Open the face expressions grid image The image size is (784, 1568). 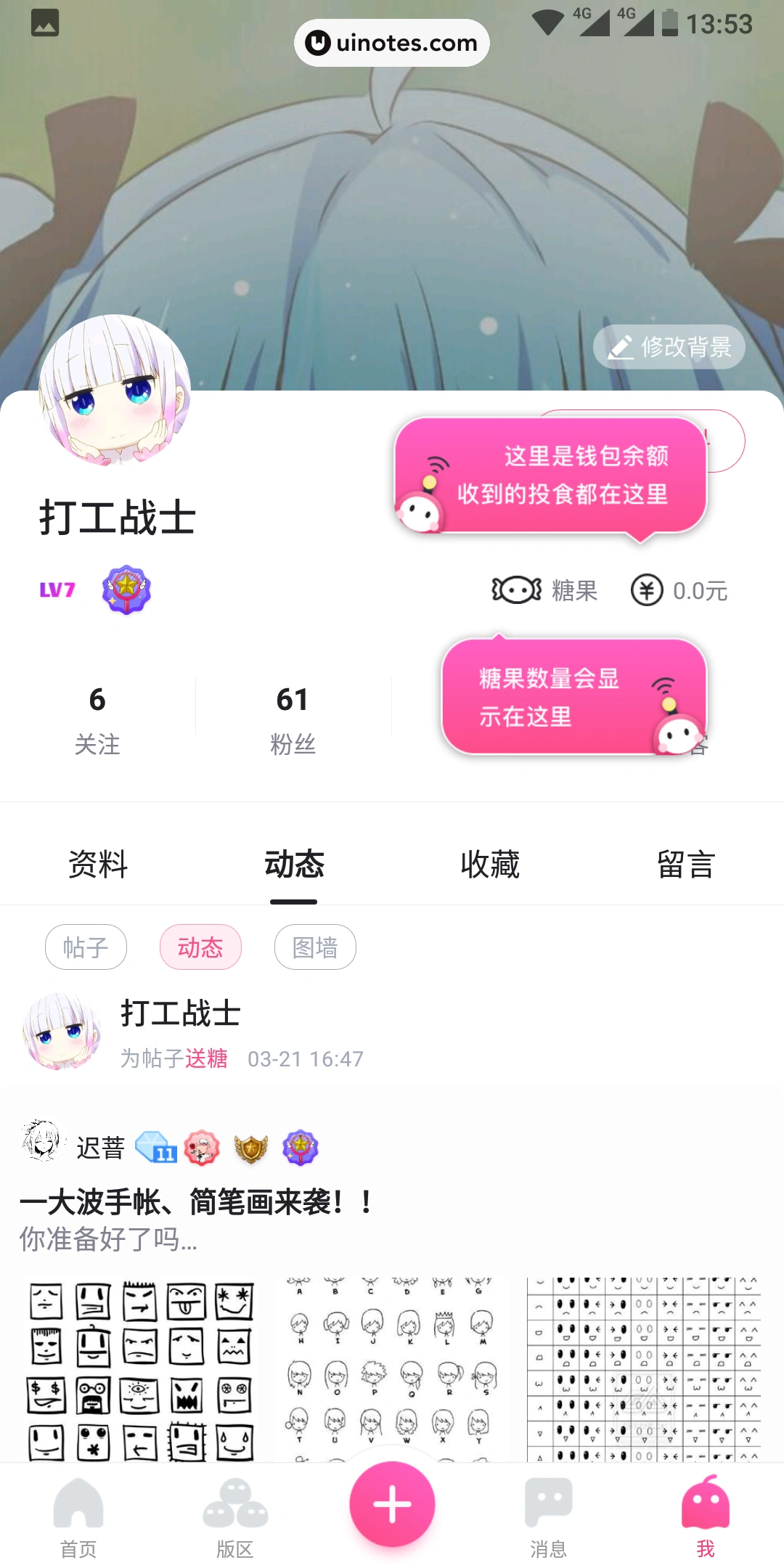(643, 1371)
